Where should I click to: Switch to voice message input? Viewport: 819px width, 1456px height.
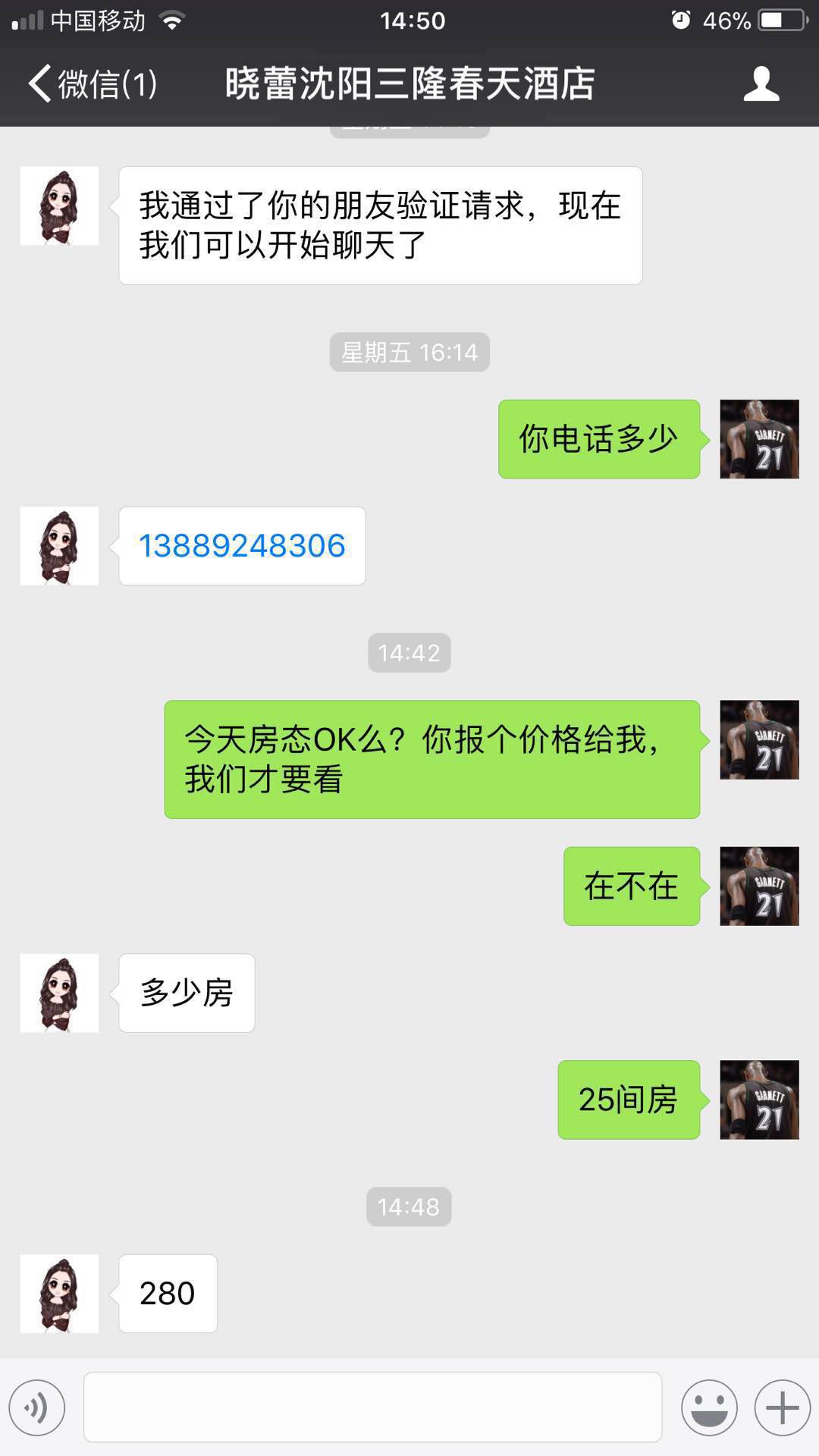(x=37, y=1407)
